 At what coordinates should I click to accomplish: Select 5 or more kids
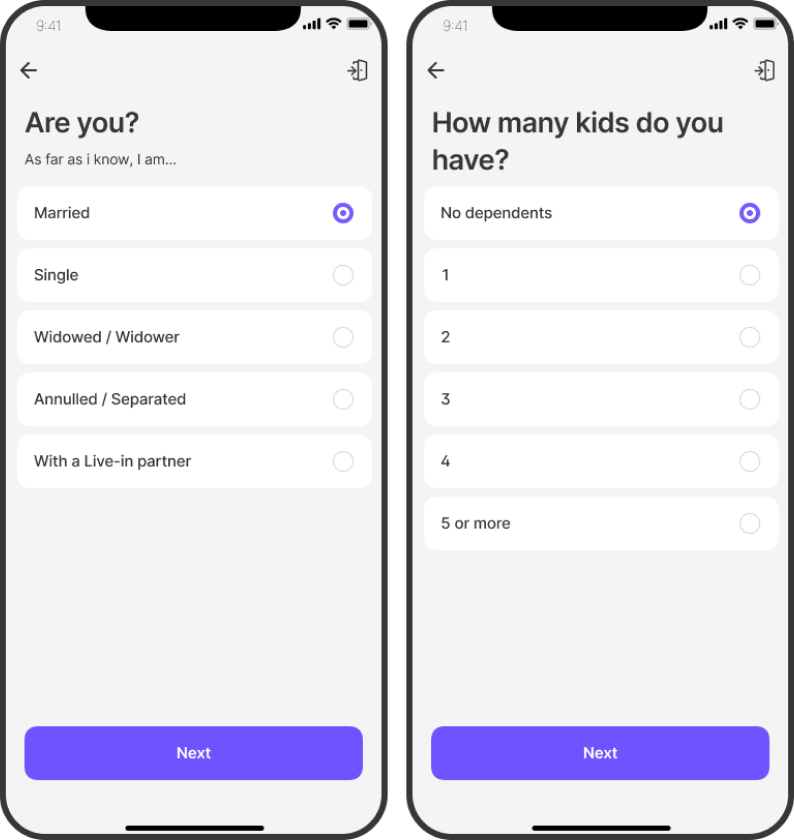click(601, 523)
